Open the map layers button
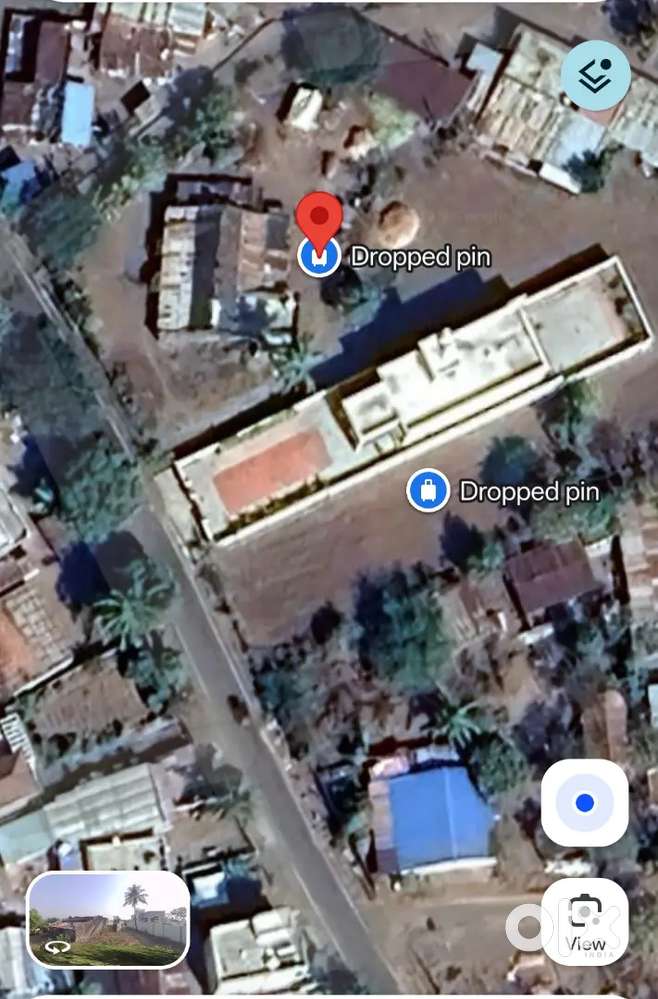This screenshot has width=658, height=999. pos(595,75)
